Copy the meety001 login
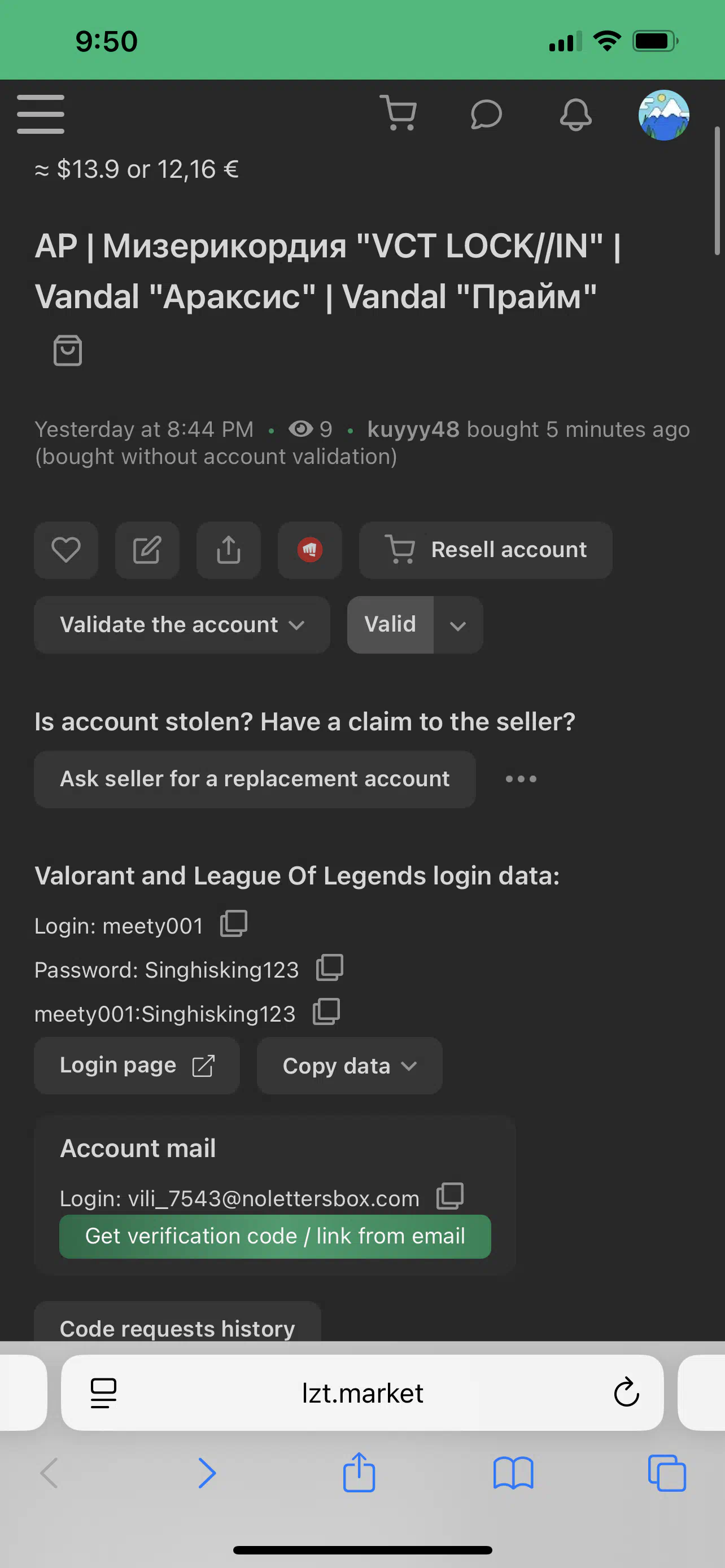This screenshot has height=1568, width=725. pos(234,923)
